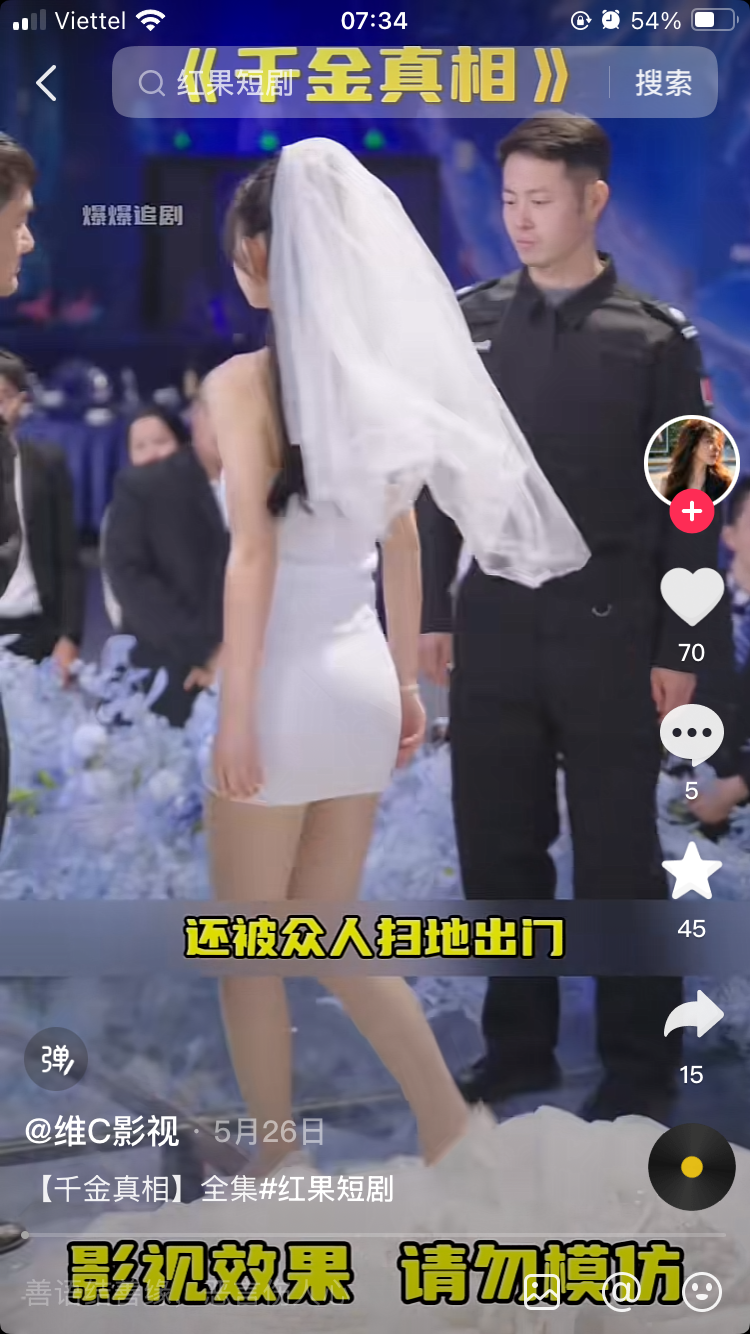750x1334 pixels.
Task: Open the creator's profile avatar
Action: pos(691,462)
